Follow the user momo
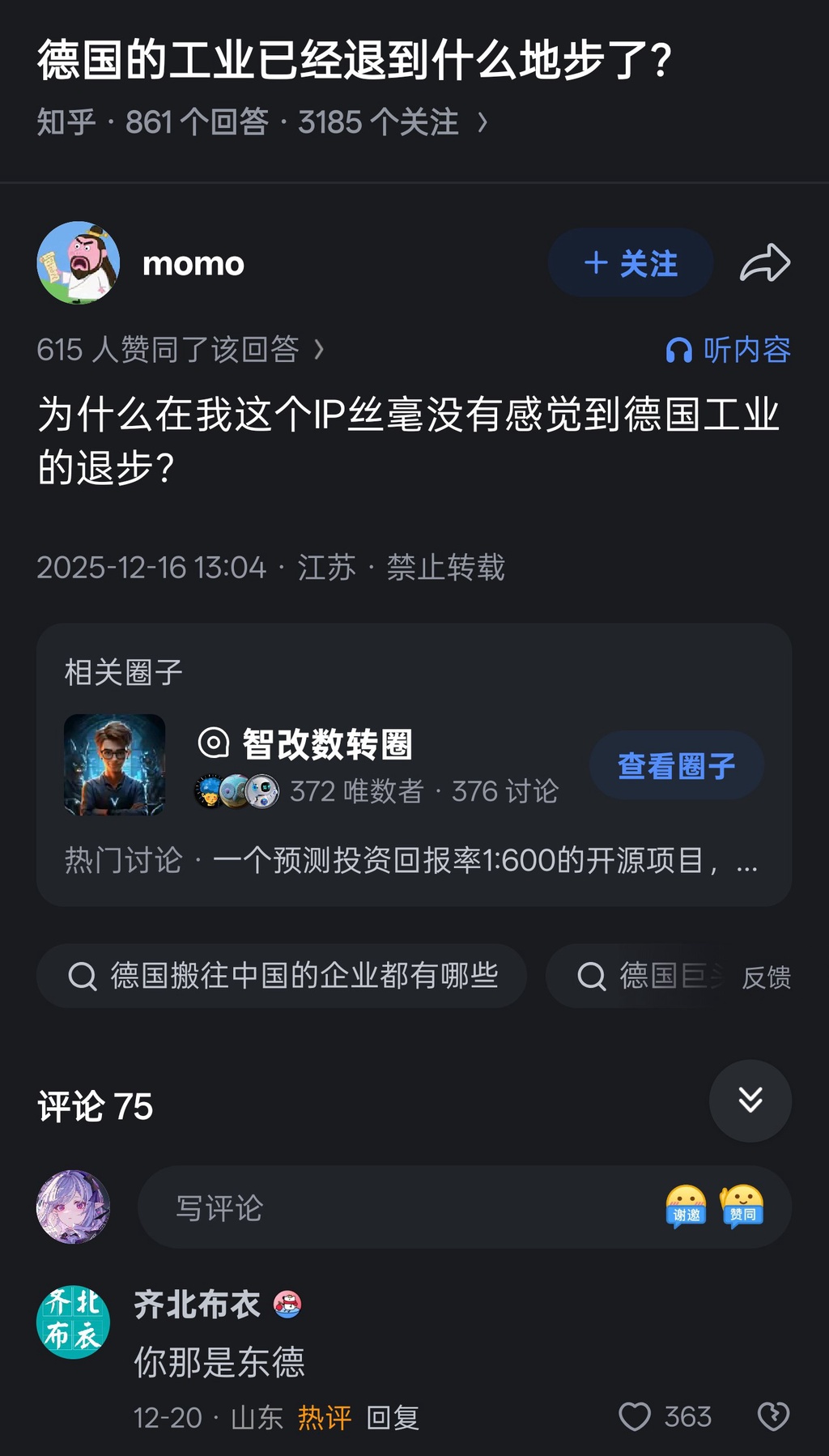The image size is (829, 1456). (631, 263)
